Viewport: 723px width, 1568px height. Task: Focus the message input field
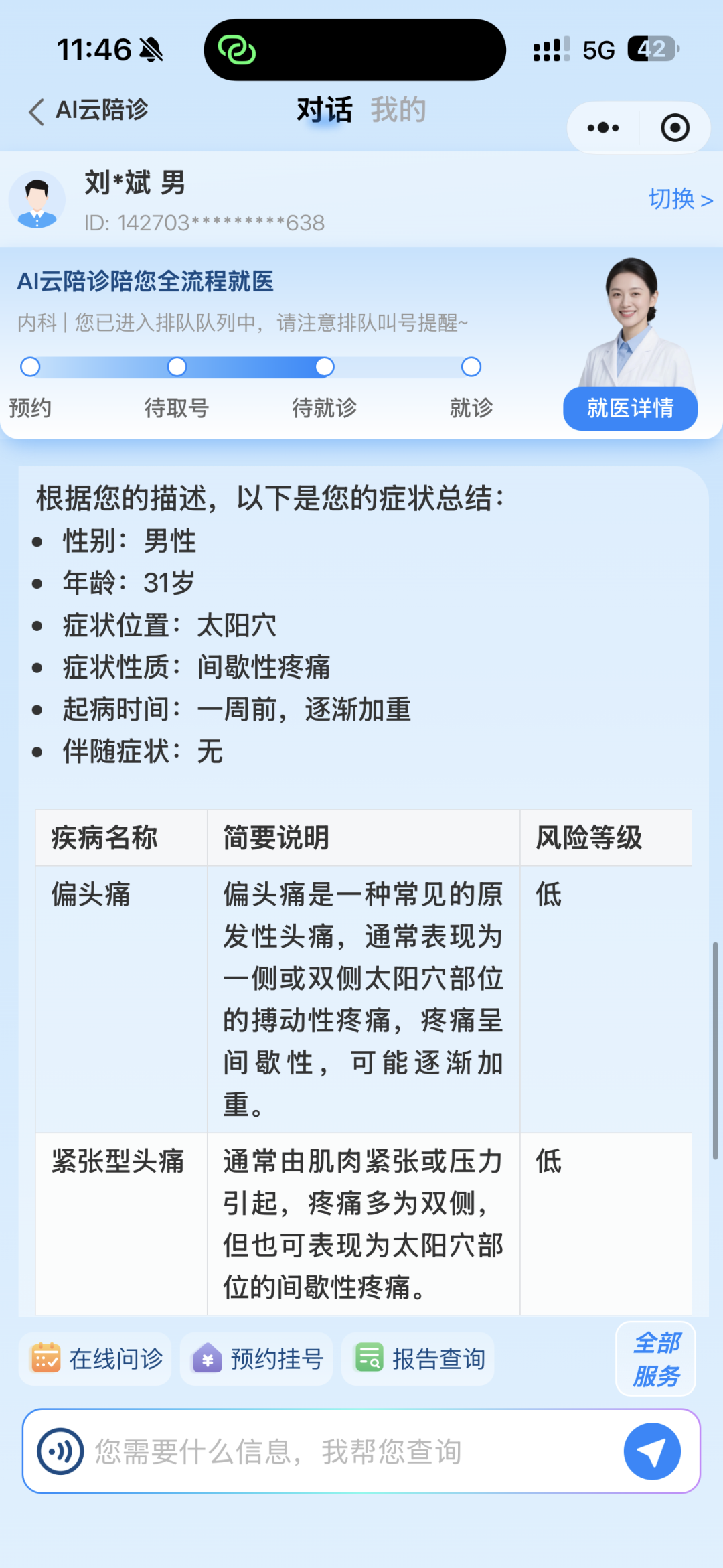[x=348, y=1451]
